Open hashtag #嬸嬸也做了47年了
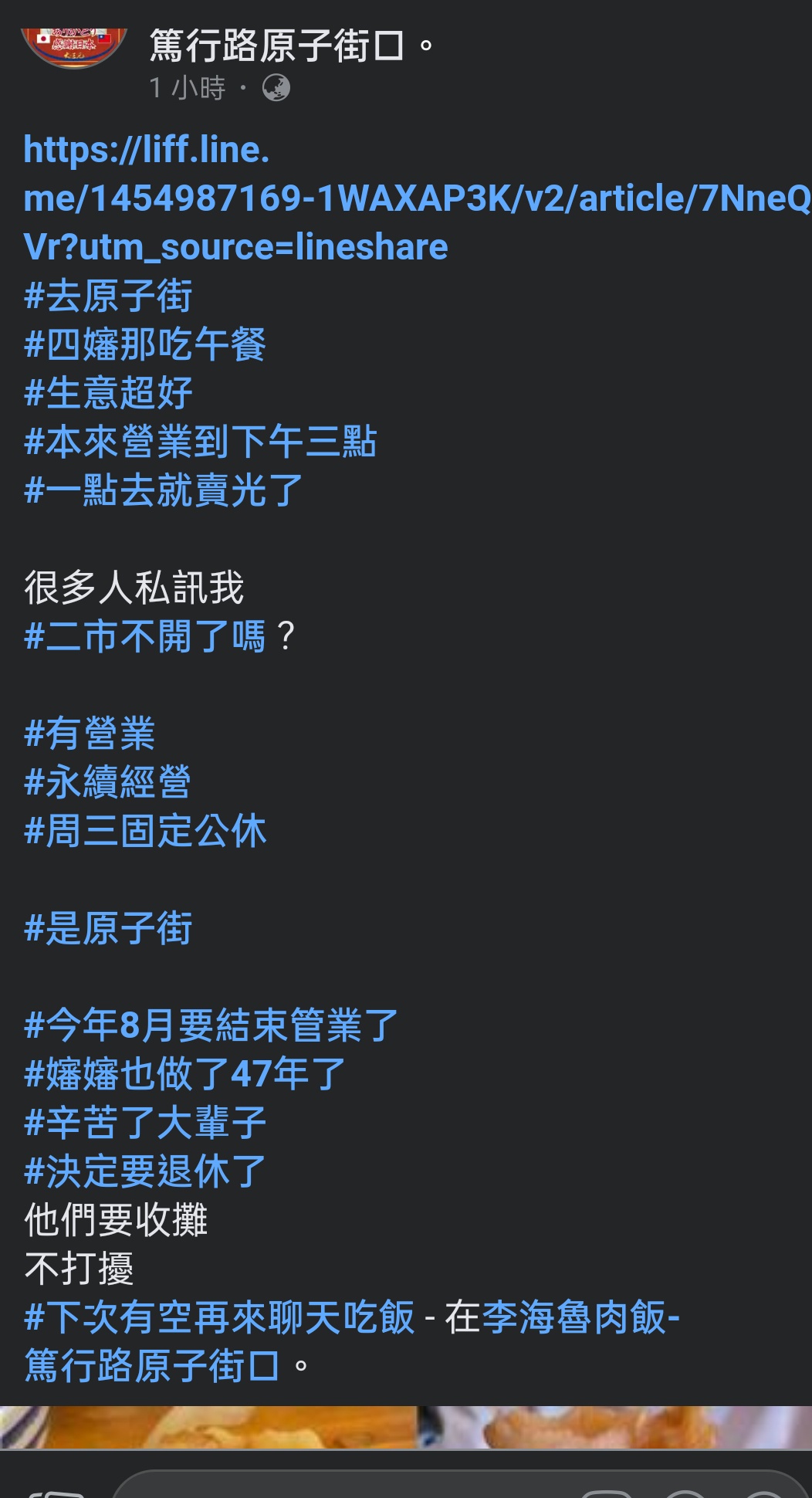812x1498 pixels. click(184, 1074)
